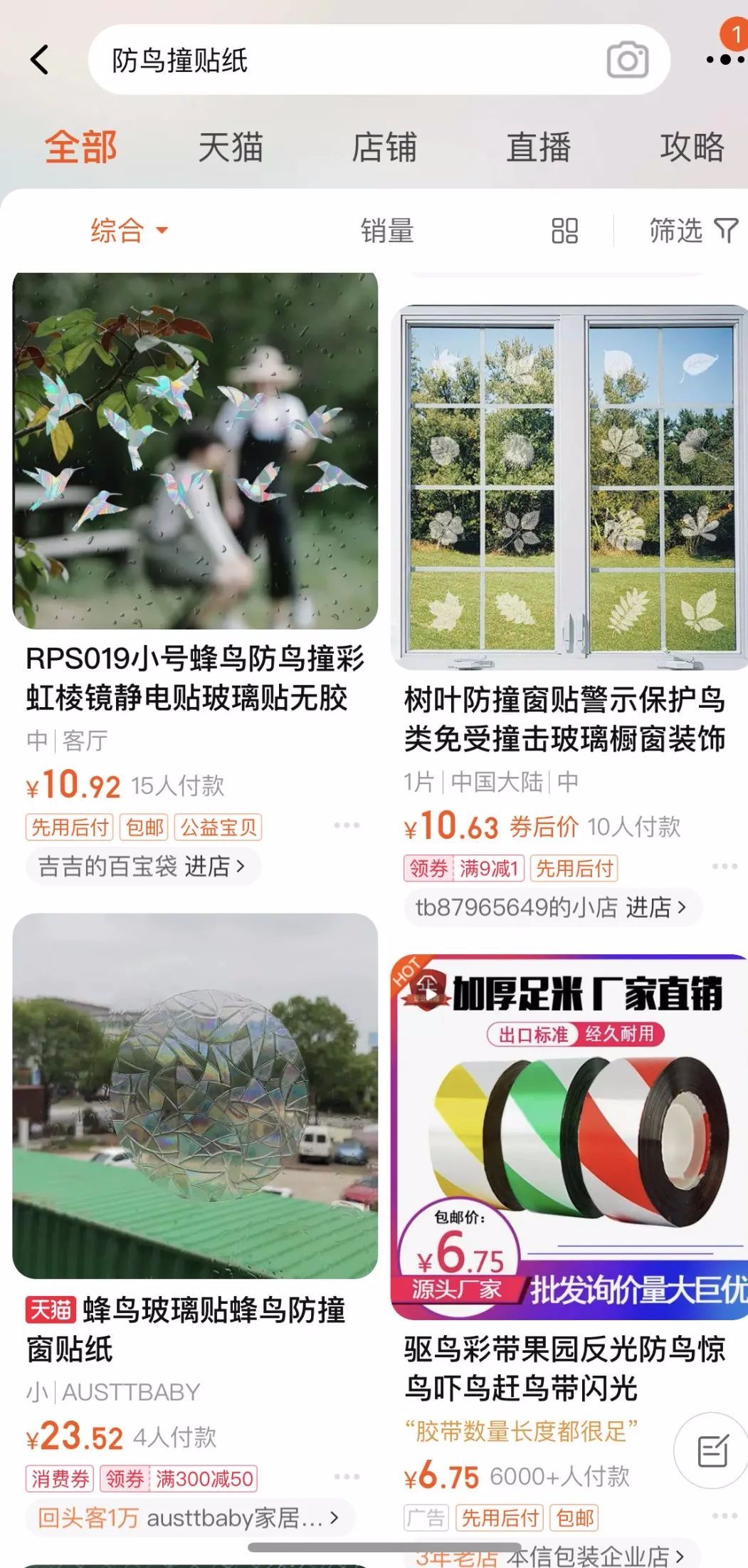Viewport: 748px width, 1568px height.
Task: Open the 天猫 蜂鸟玻璃贴 product
Action: coord(195,1097)
